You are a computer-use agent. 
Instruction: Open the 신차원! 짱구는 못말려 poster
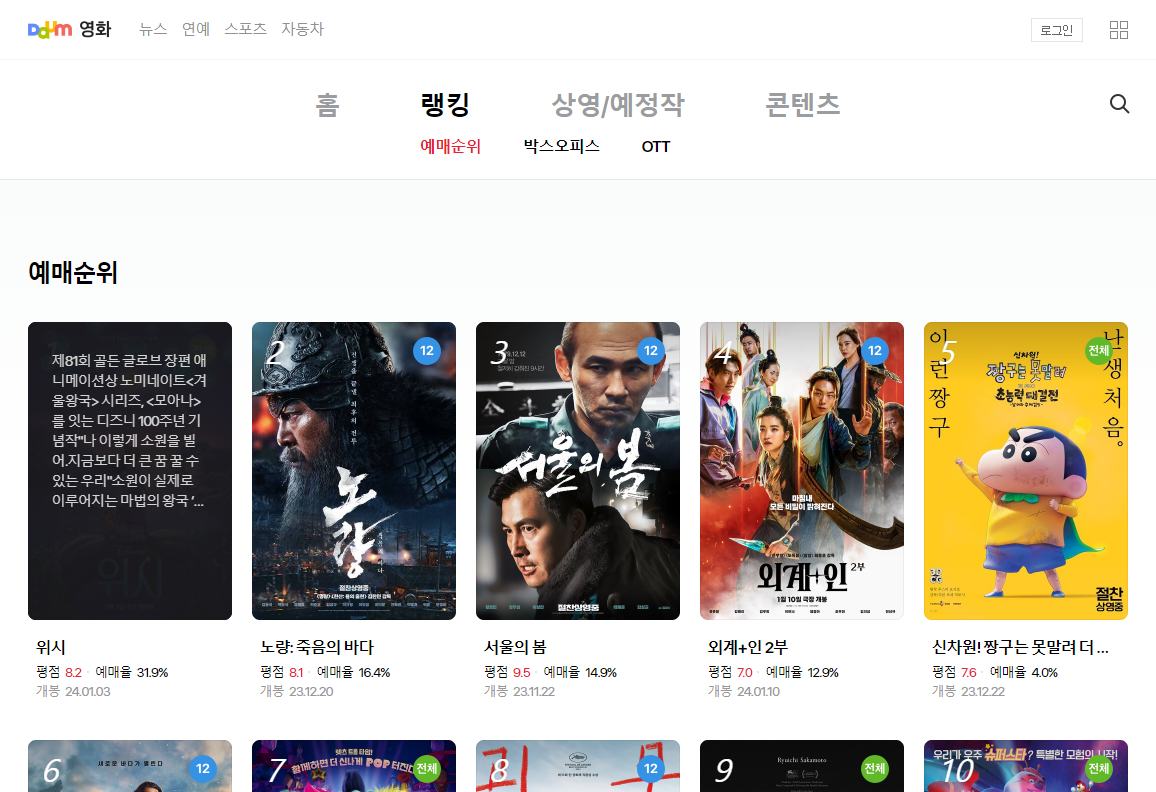[1026, 471]
